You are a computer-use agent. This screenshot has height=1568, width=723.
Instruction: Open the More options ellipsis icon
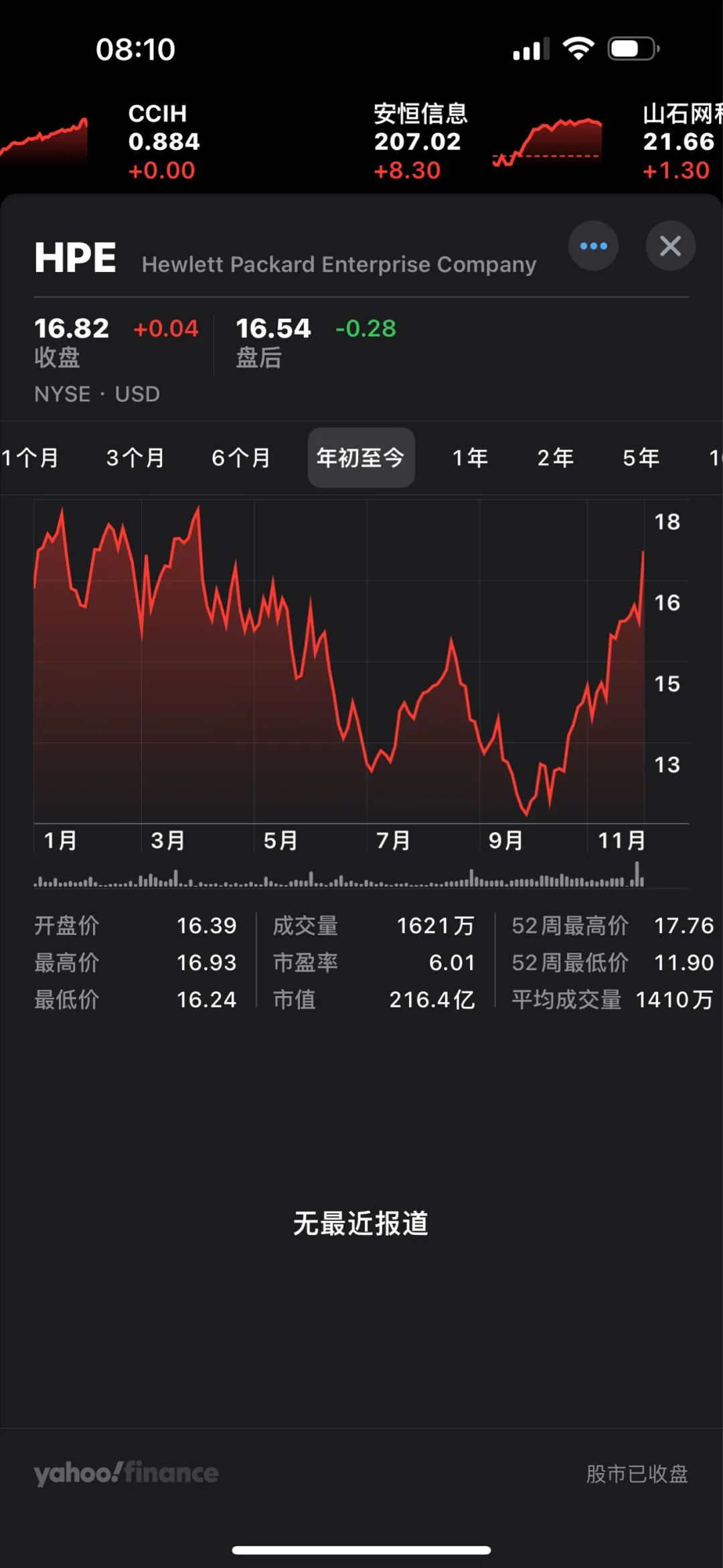[593, 246]
